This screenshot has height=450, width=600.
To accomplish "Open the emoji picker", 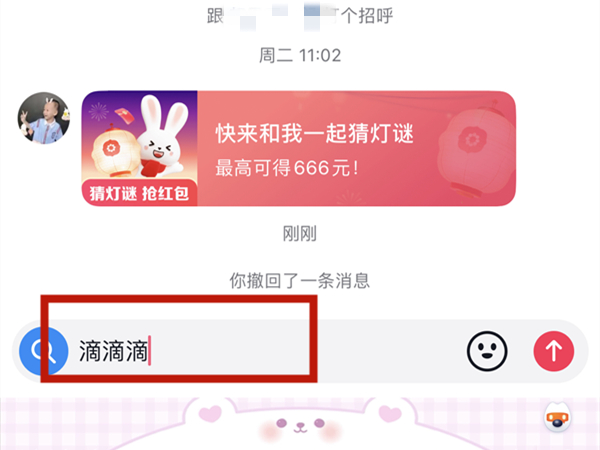I will [487, 350].
